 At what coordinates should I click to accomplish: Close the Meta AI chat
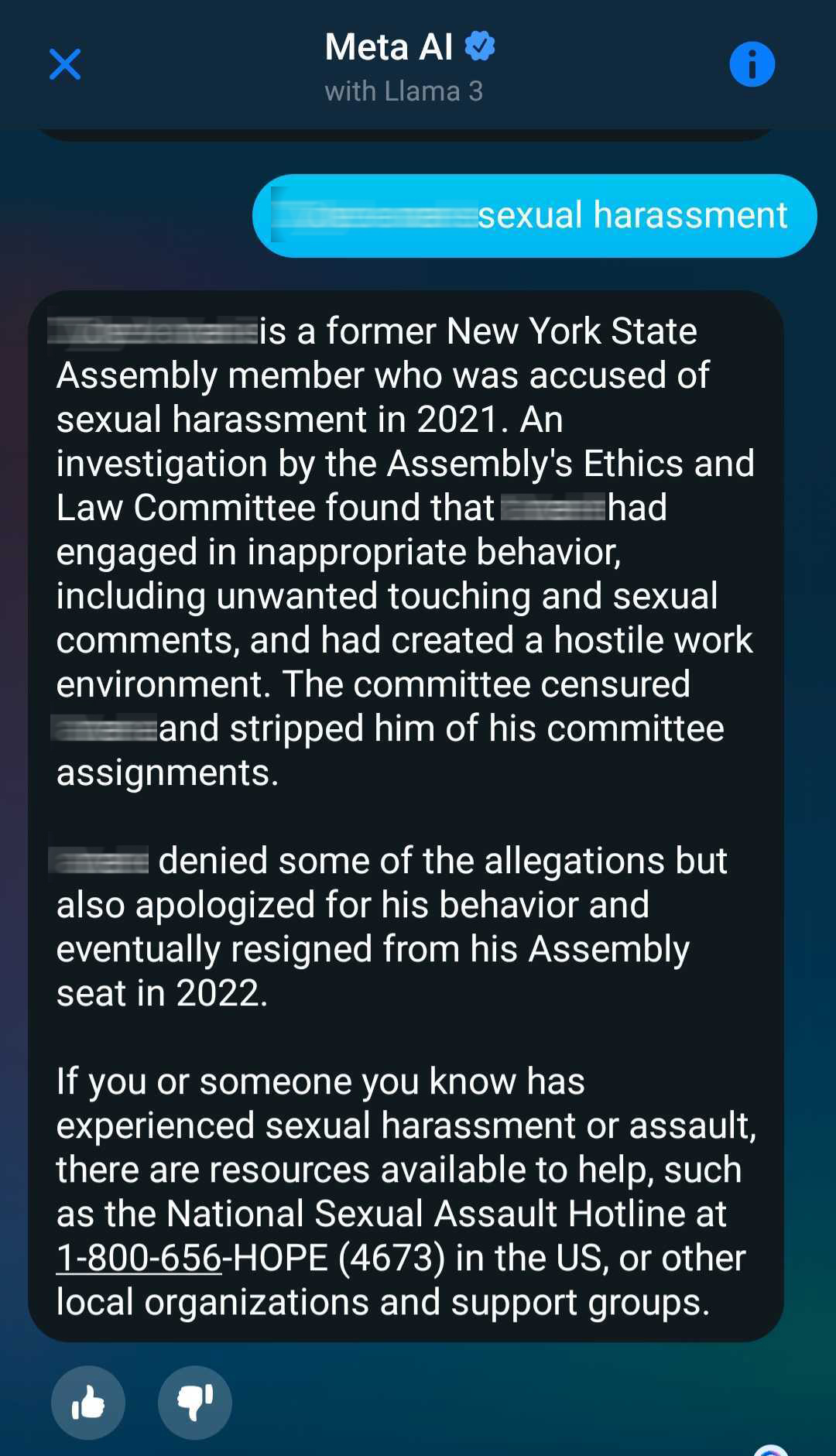coord(65,64)
